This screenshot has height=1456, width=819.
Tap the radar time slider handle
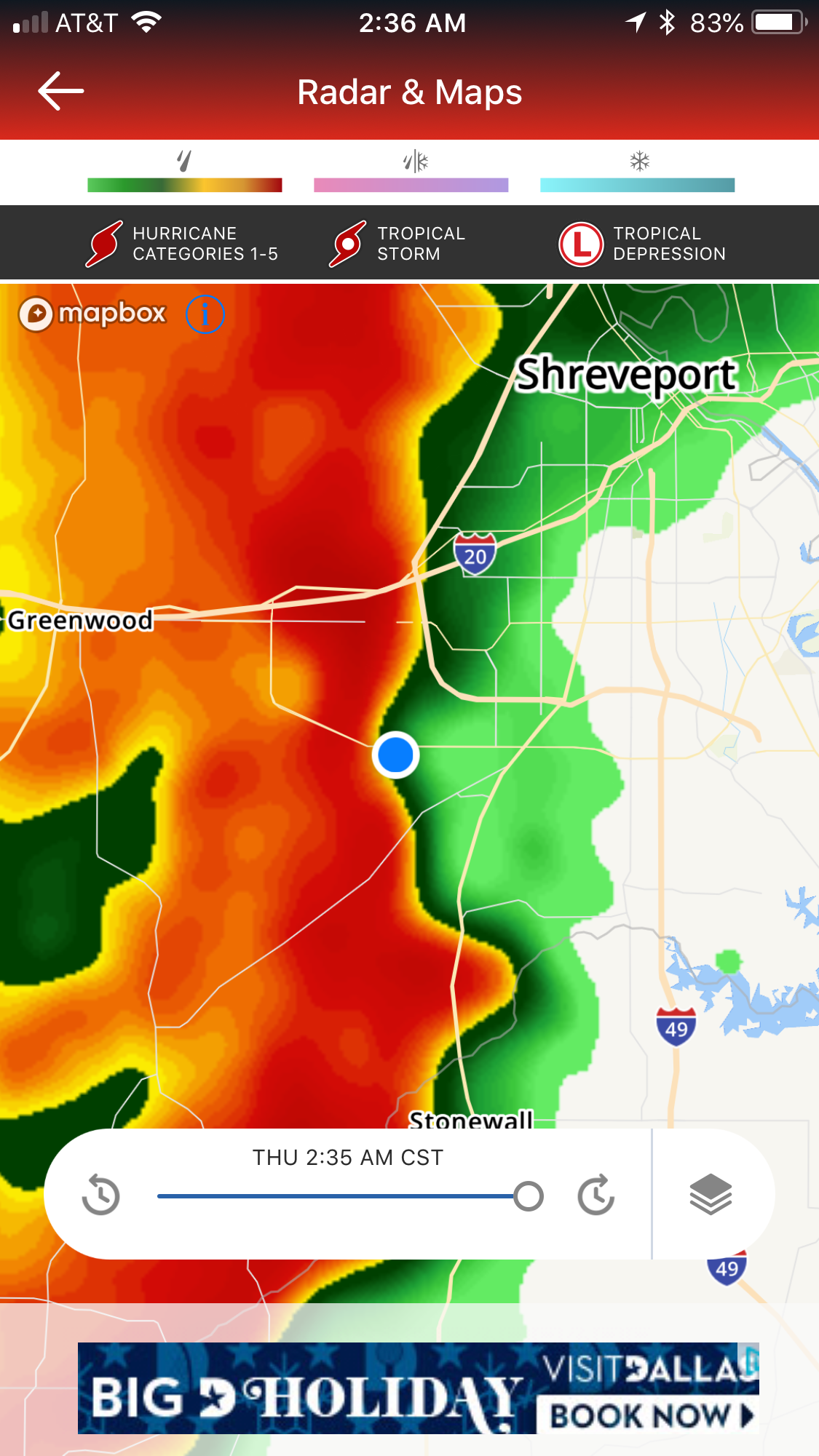[x=529, y=1196]
